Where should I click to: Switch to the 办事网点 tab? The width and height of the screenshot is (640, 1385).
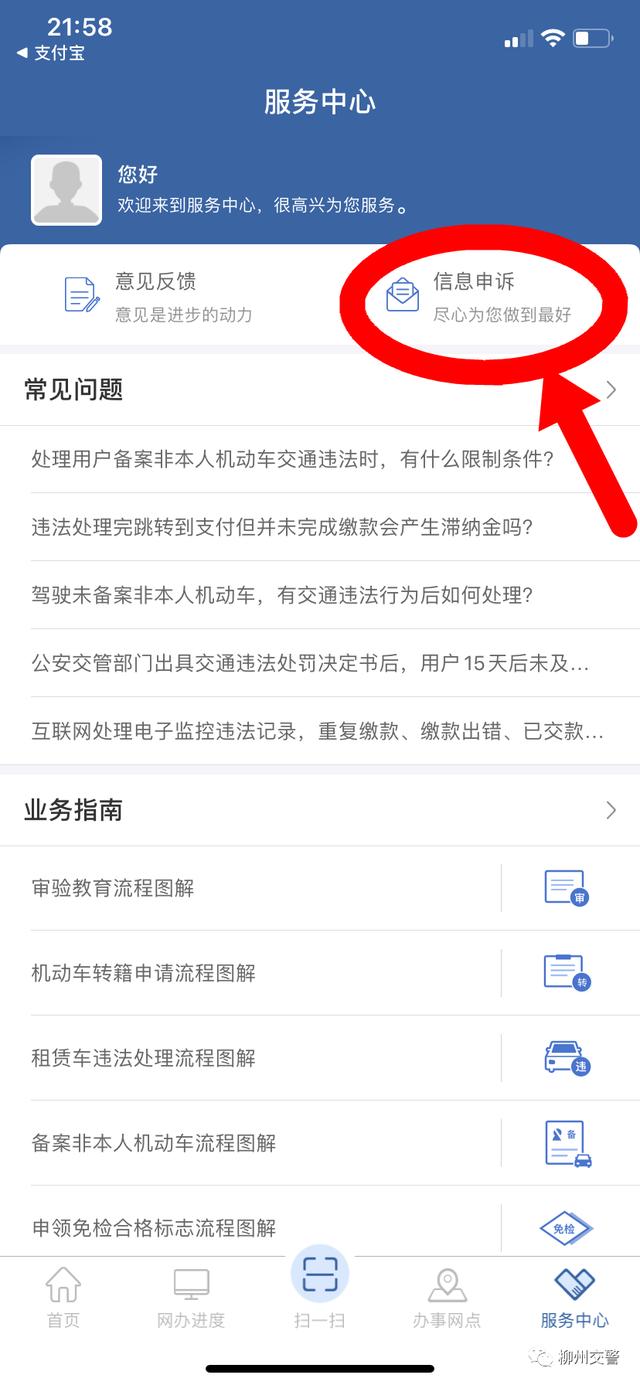tap(446, 1296)
